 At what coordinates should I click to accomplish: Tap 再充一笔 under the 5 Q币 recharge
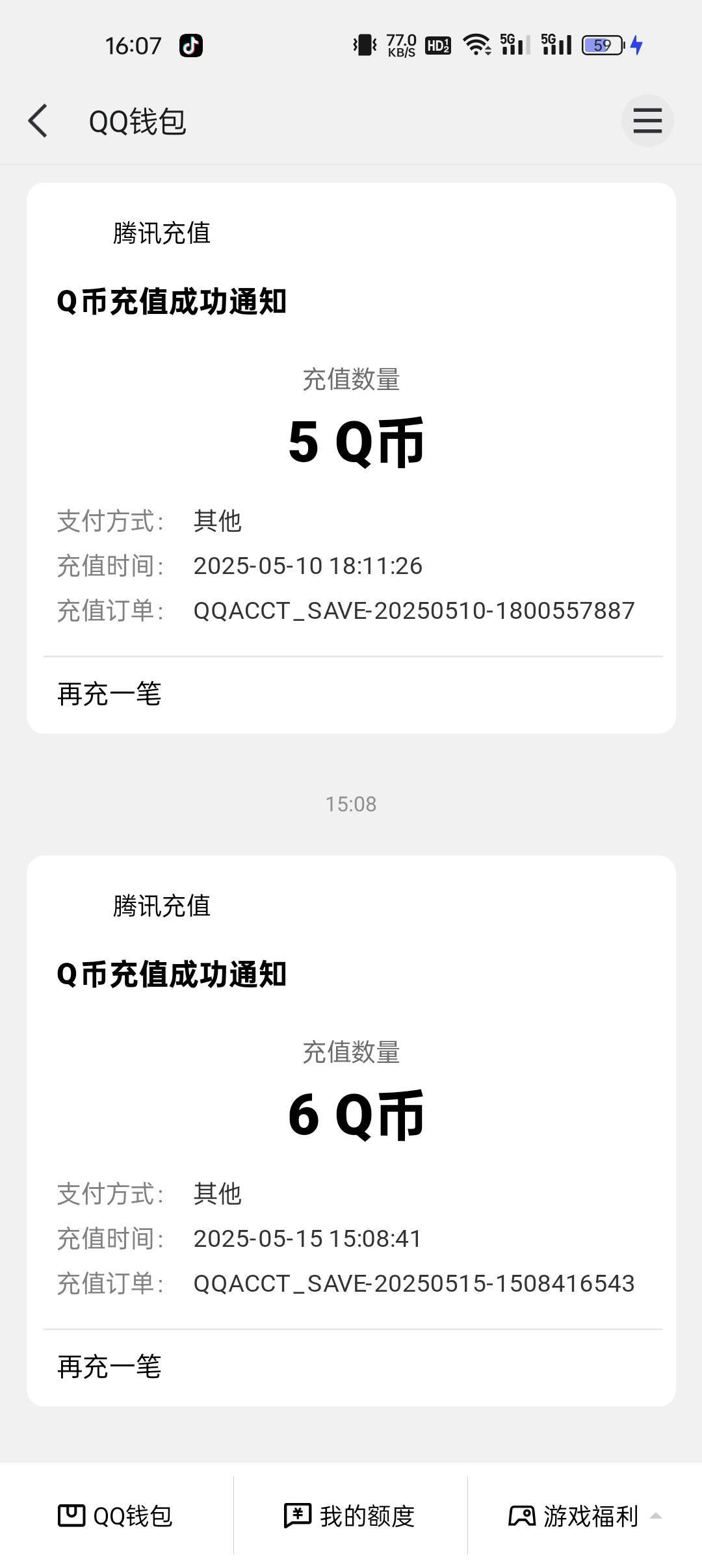click(109, 694)
